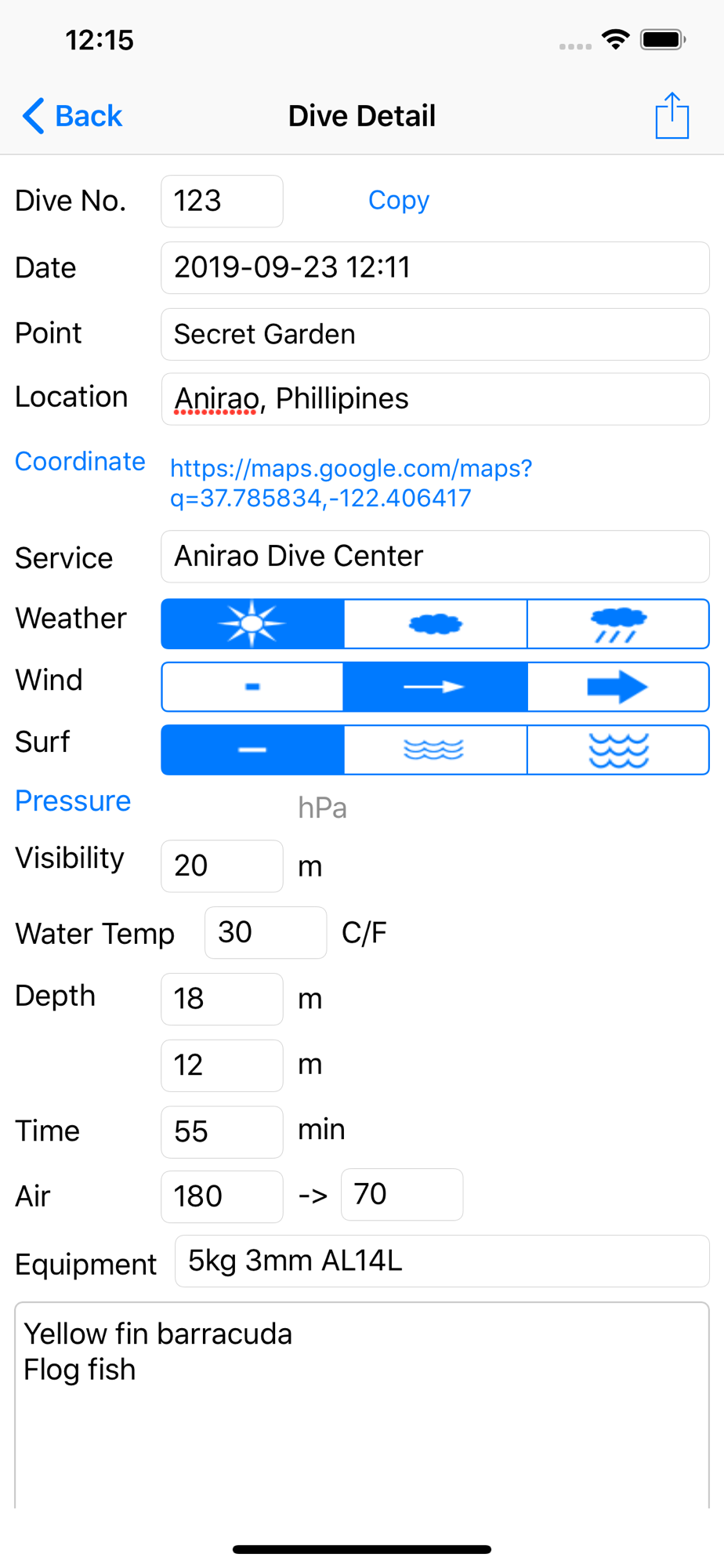Screen dimensions: 724x1568
Task: Choose strong wind thick arrow option
Action: [618, 687]
